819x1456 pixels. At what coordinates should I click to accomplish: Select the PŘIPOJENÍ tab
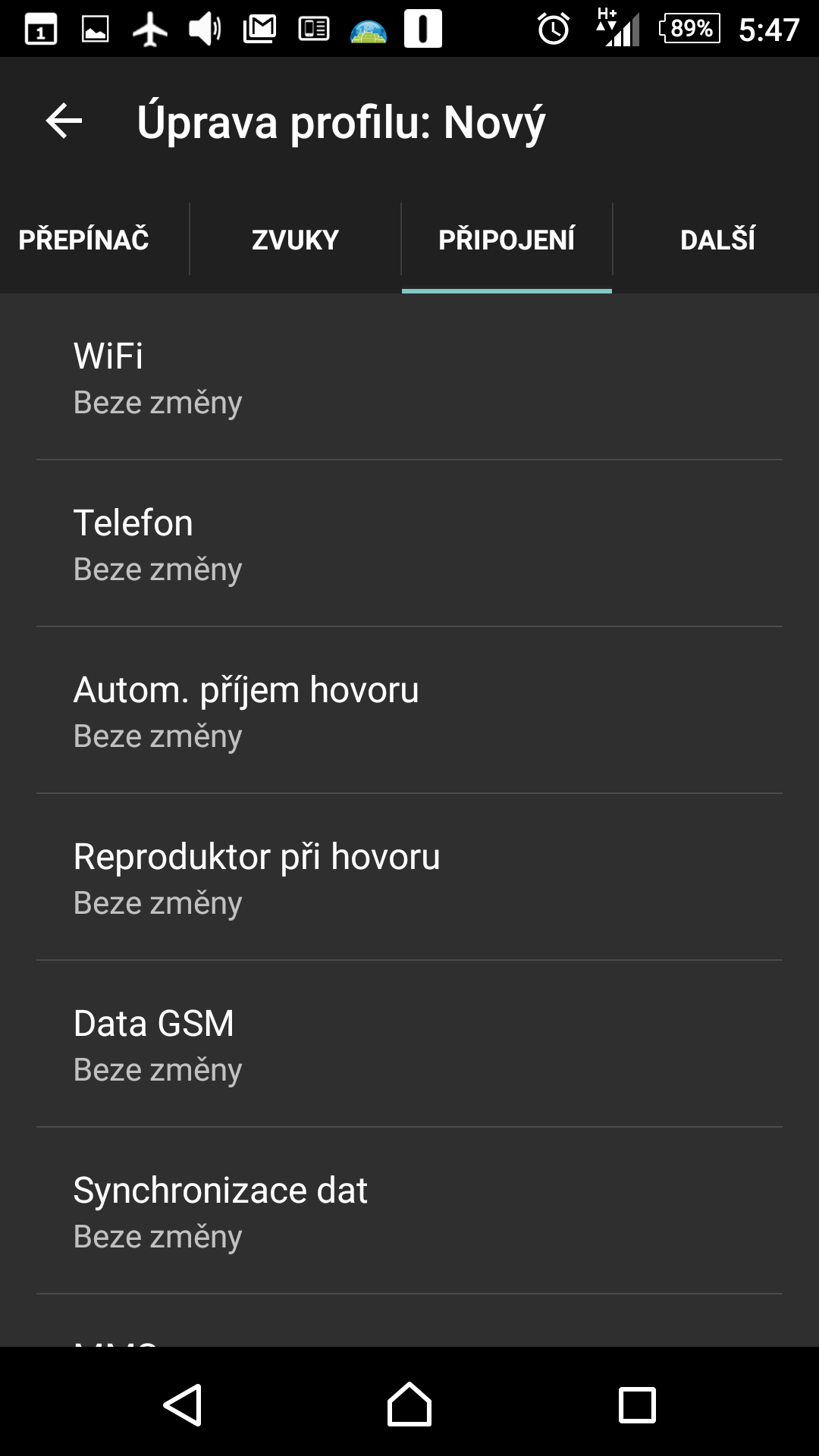pyautogui.click(x=507, y=240)
